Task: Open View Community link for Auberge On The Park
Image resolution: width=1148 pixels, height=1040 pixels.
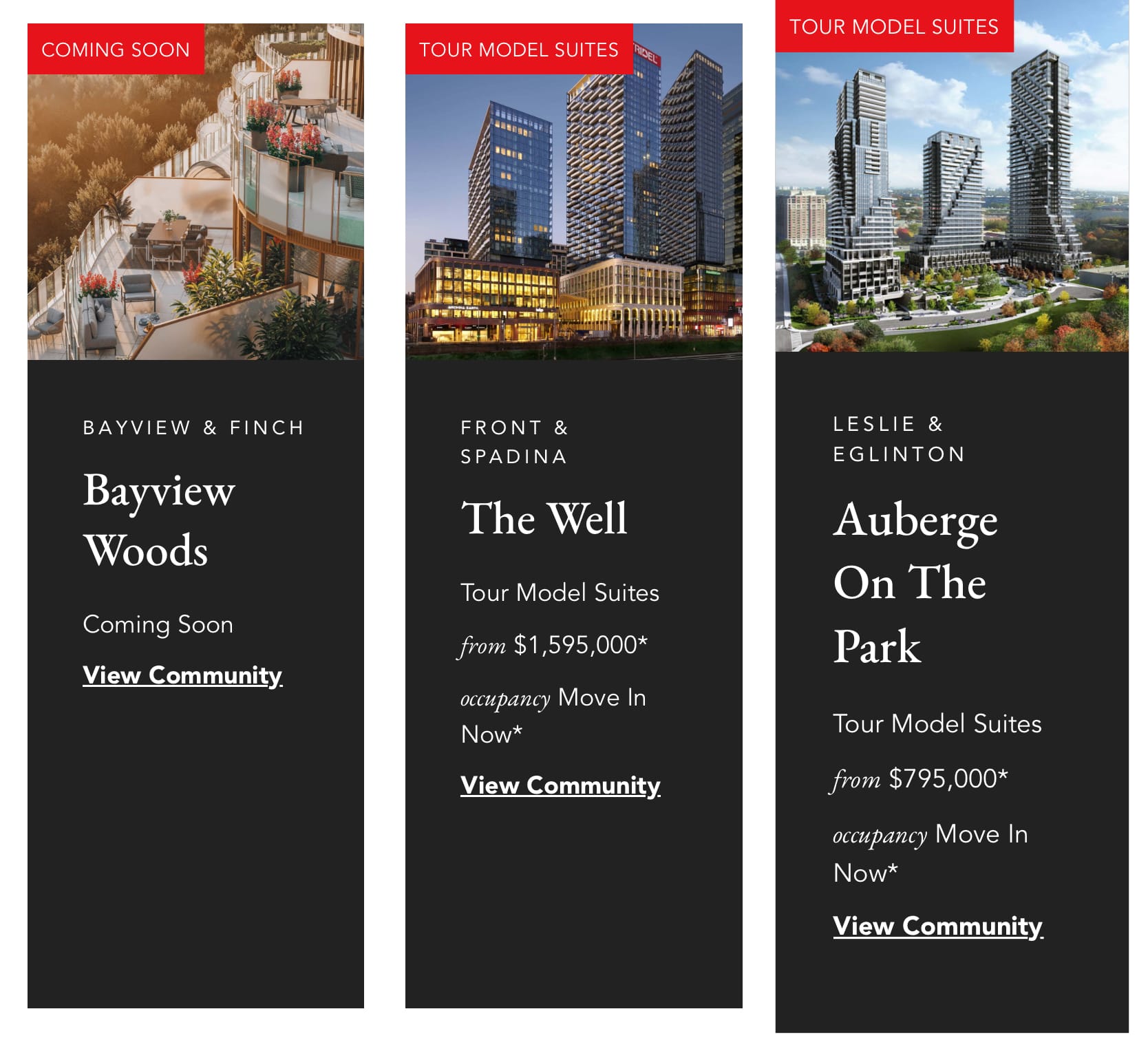Action: coord(937,926)
